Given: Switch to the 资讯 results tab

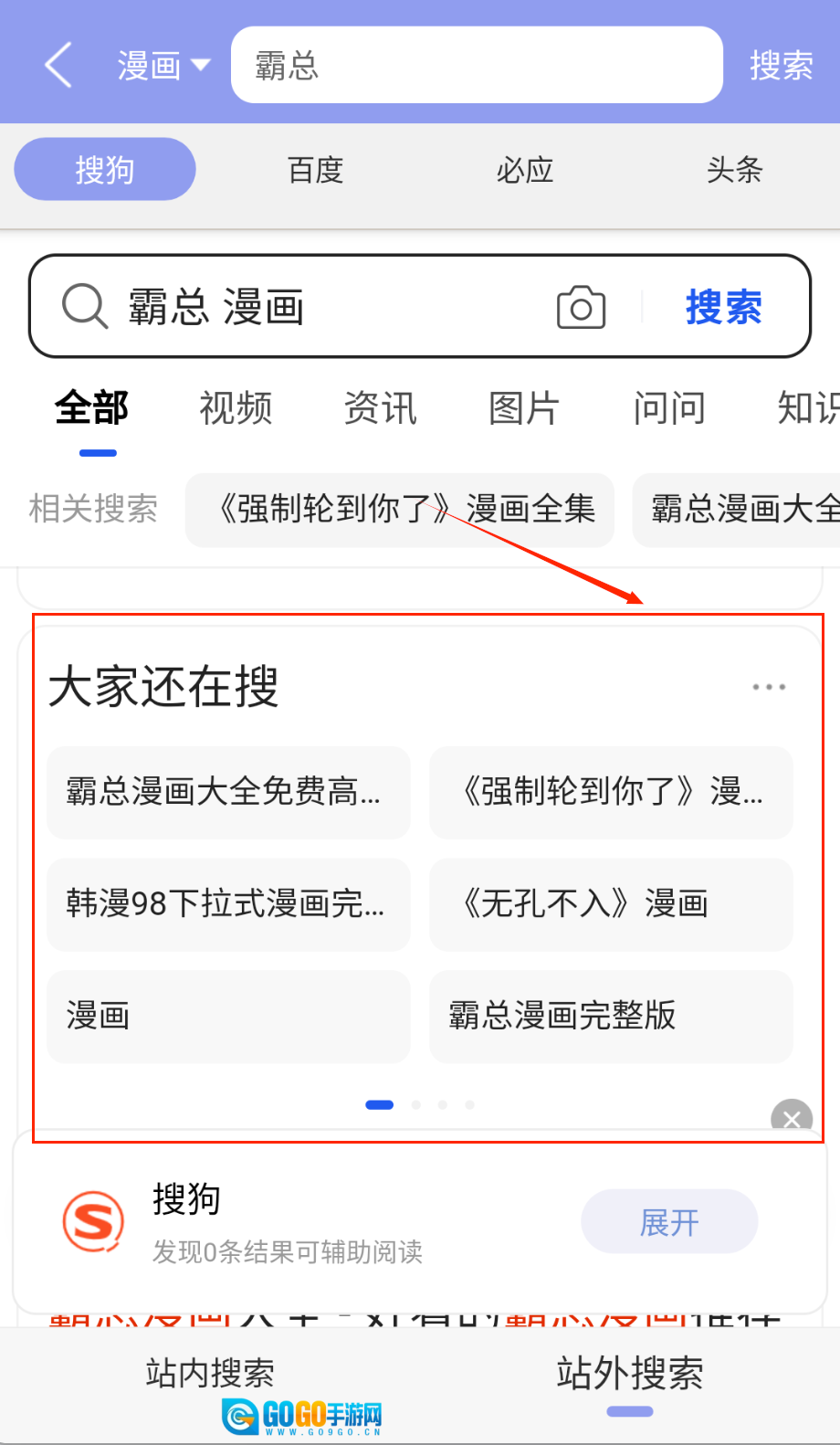Looking at the screenshot, I should click(380, 408).
